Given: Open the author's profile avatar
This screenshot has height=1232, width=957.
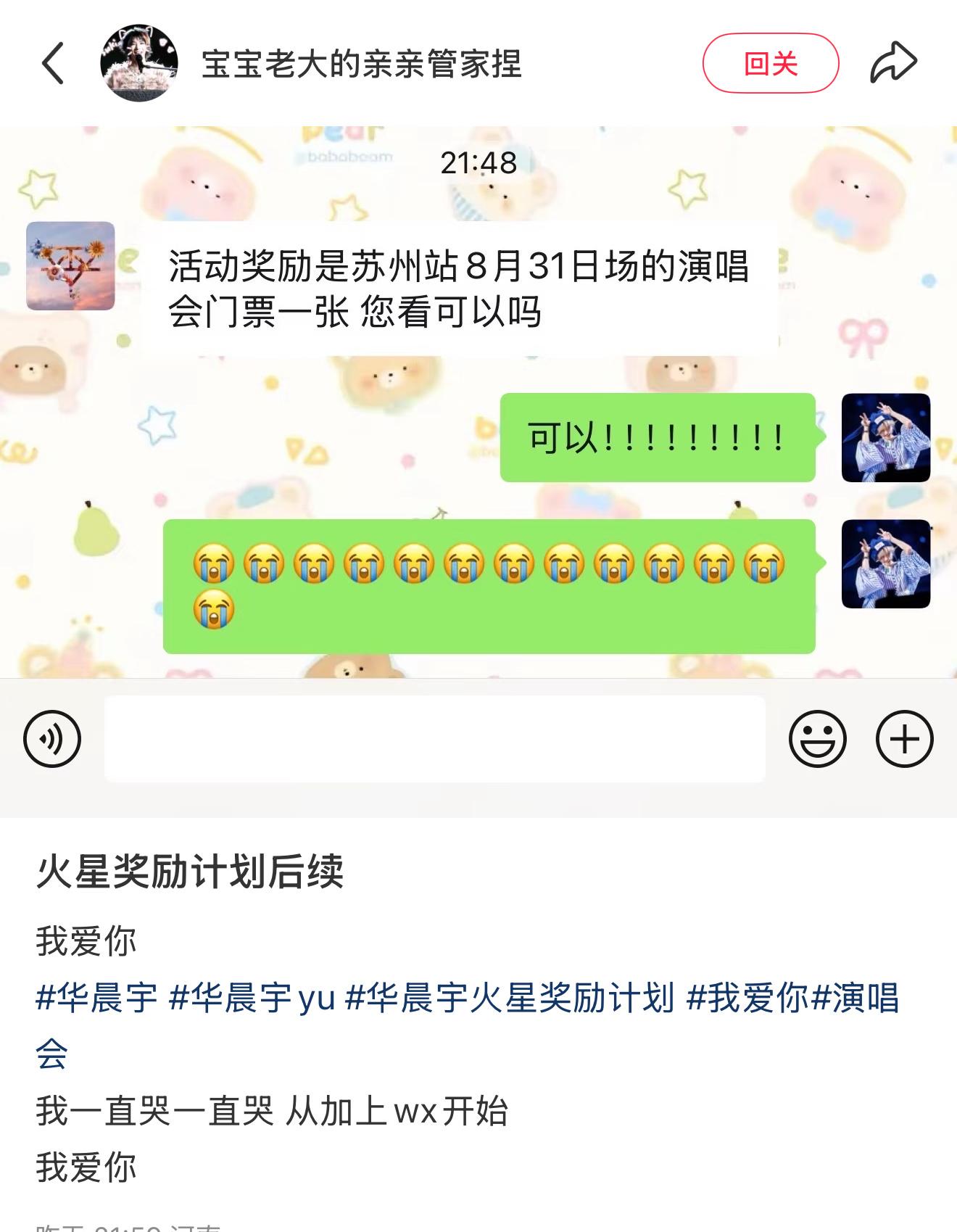Looking at the screenshot, I should tap(138, 64).
